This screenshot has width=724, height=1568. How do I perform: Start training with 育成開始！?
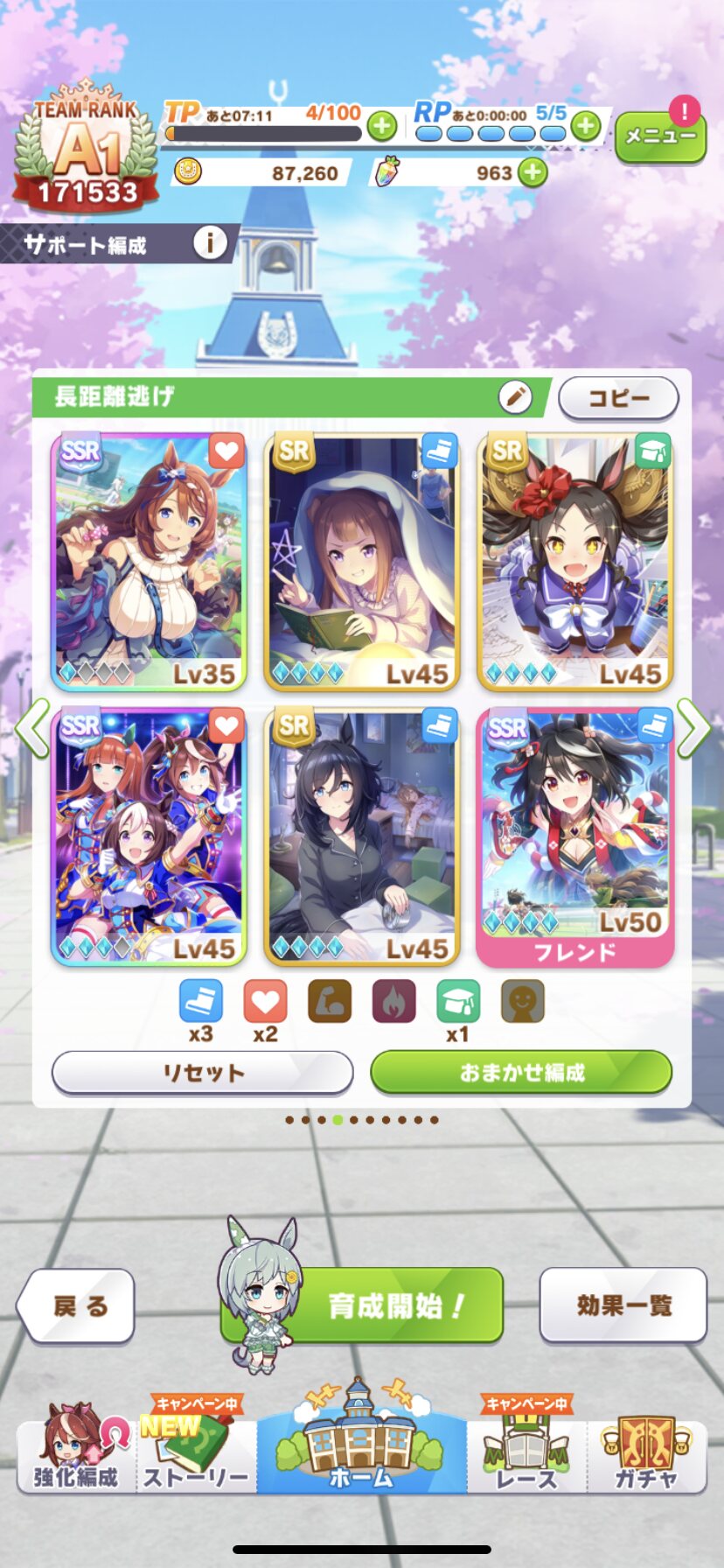(363, 1305)
